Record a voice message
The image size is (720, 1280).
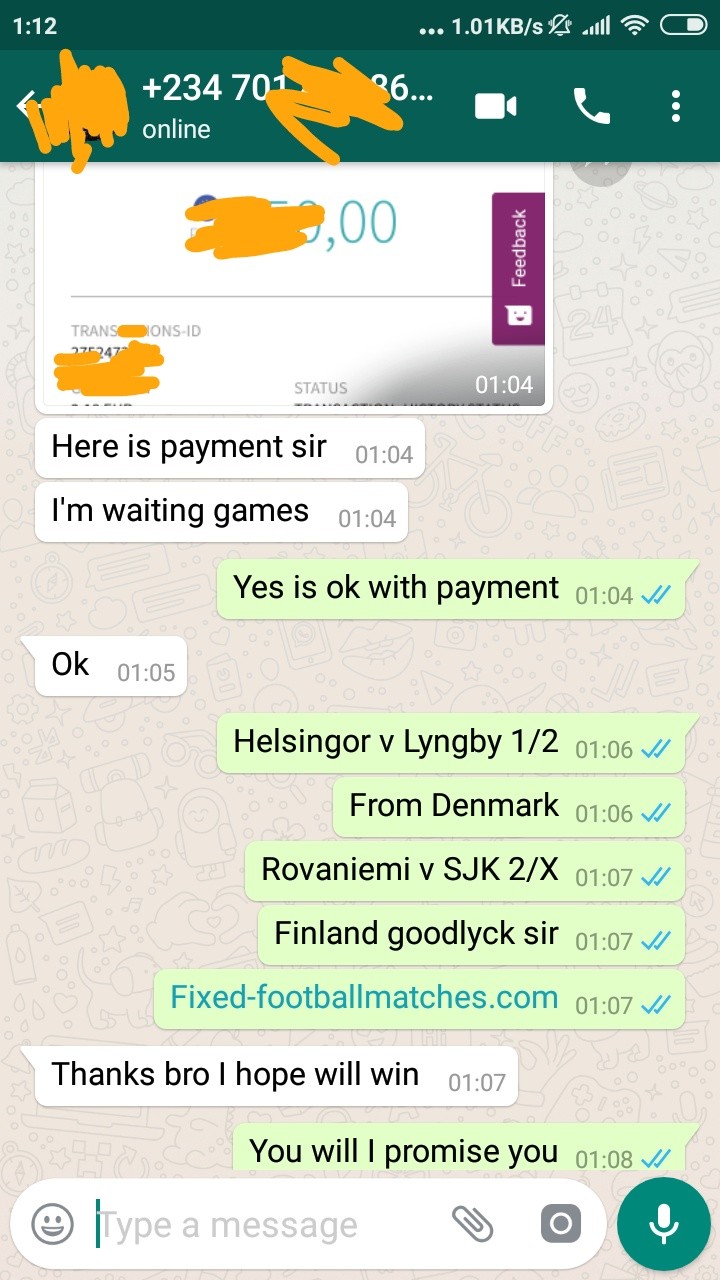coord(663,1224)
